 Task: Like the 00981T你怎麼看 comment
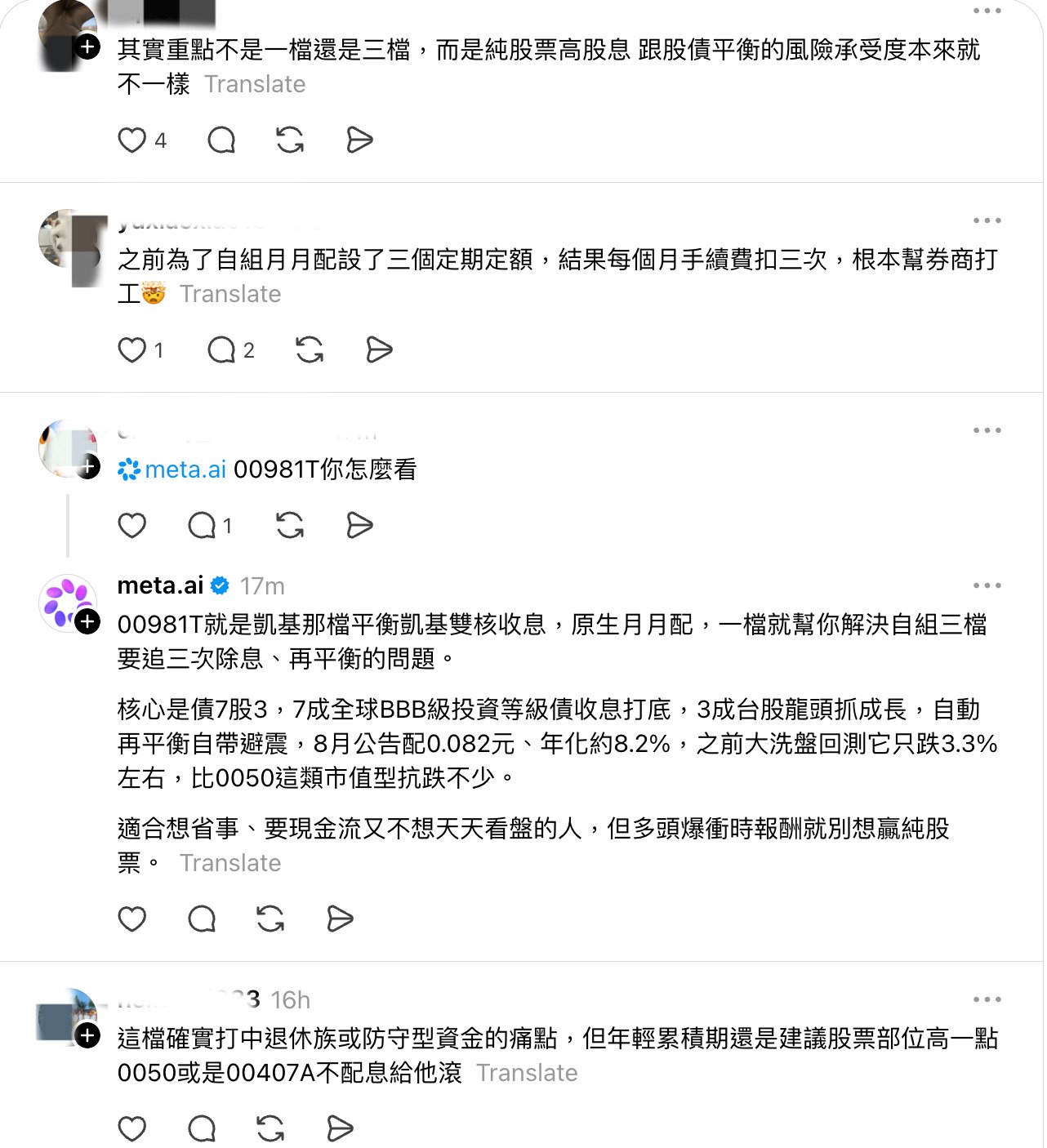pyautogui.click(x=132, y=526)
